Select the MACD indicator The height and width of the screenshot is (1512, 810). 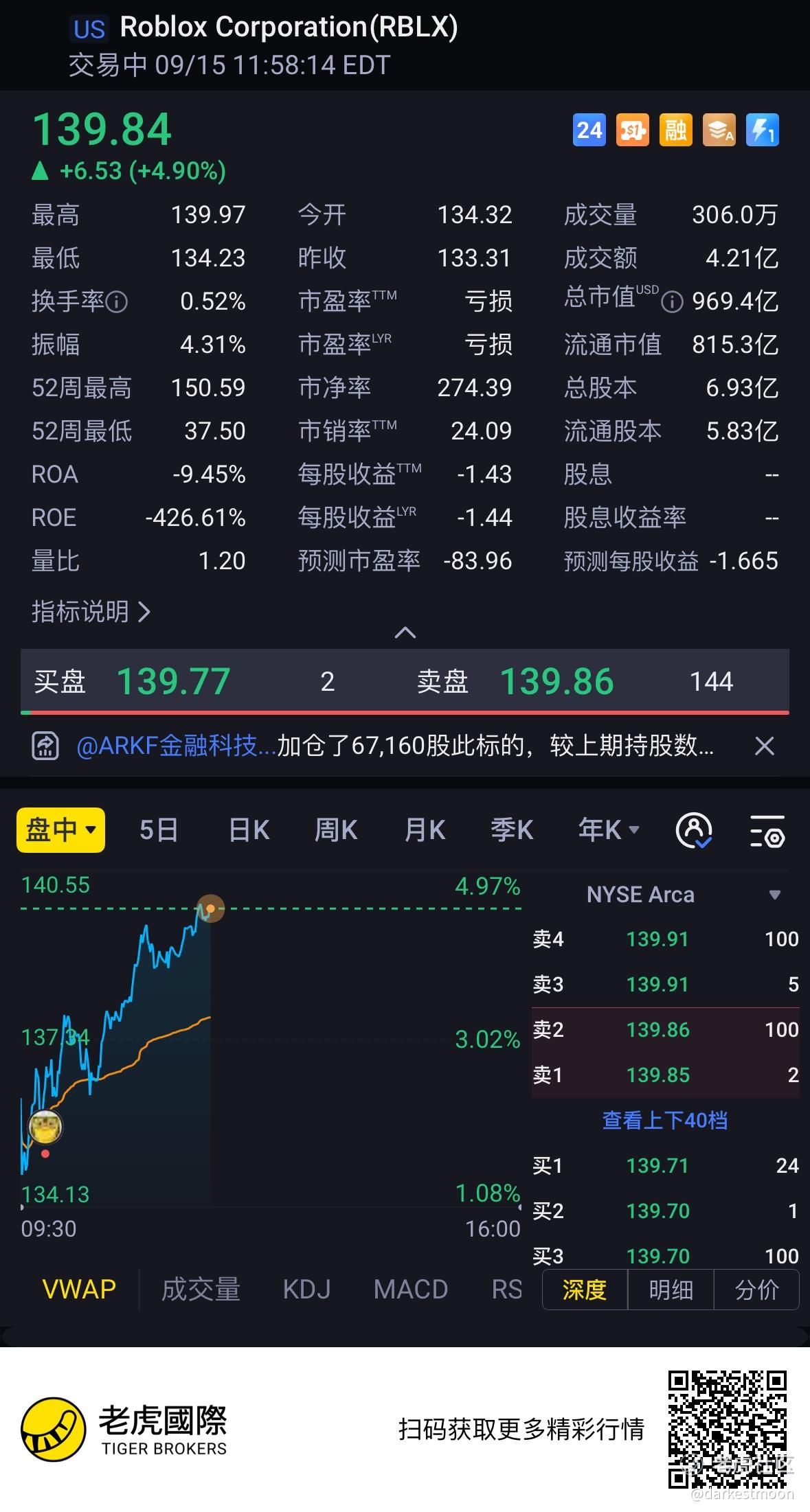[x=410, y=1290]
